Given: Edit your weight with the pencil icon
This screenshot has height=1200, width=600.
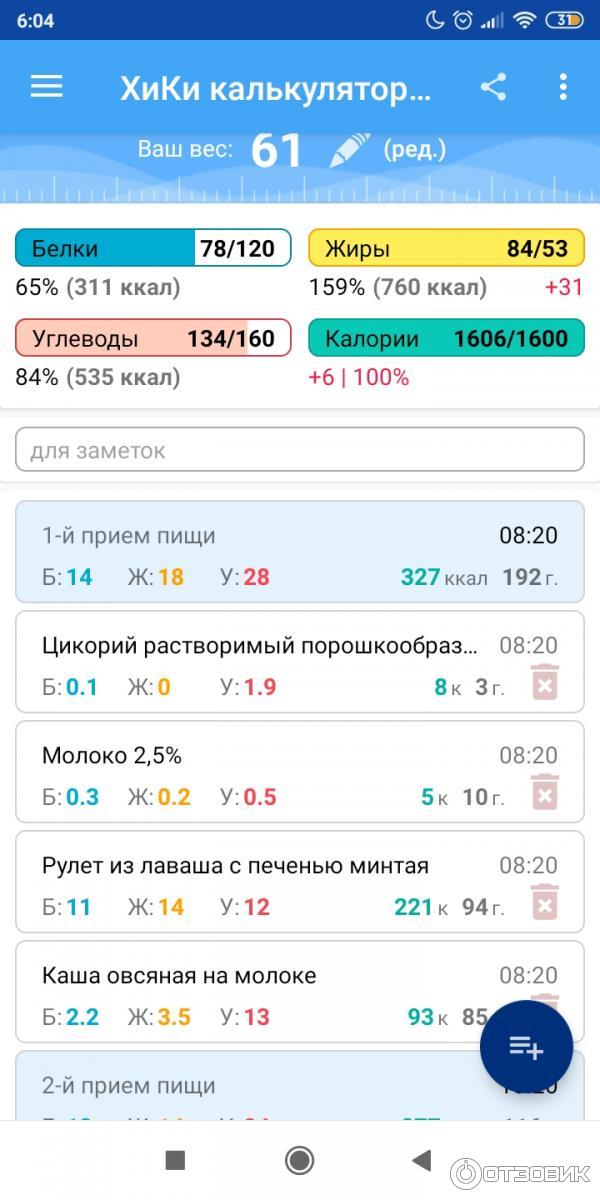Looking at the screenshot, I should click(350, 151).
